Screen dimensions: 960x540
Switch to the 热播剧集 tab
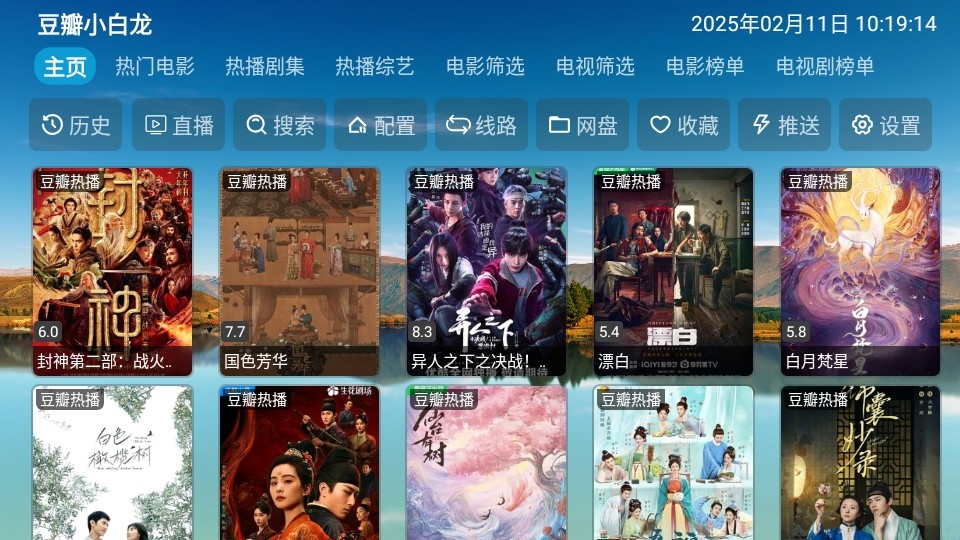click(265, 67)
